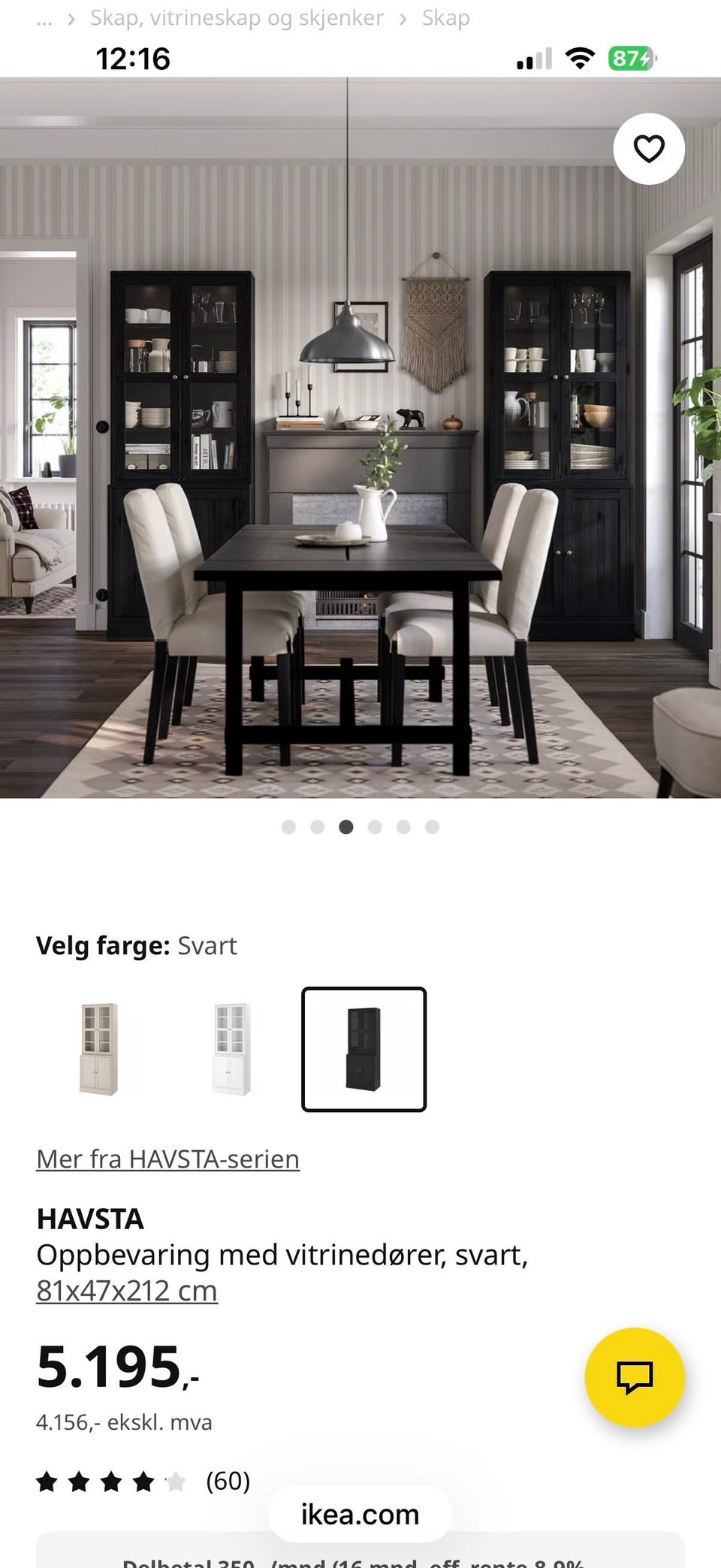This screenshot has width=721, height=1568.
Task: Open 'Mer fra HAVSTA-serien'
Action: 167,1158
